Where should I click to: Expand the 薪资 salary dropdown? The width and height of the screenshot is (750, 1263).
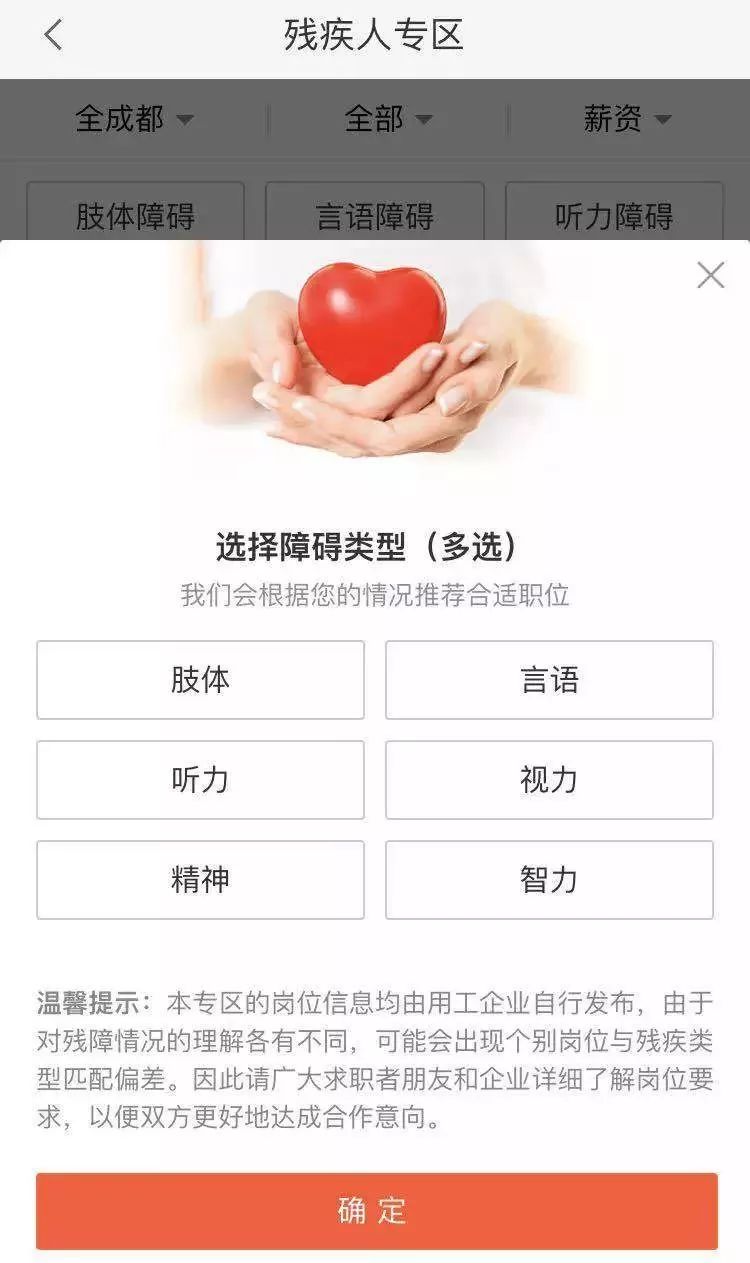(627, 119)
